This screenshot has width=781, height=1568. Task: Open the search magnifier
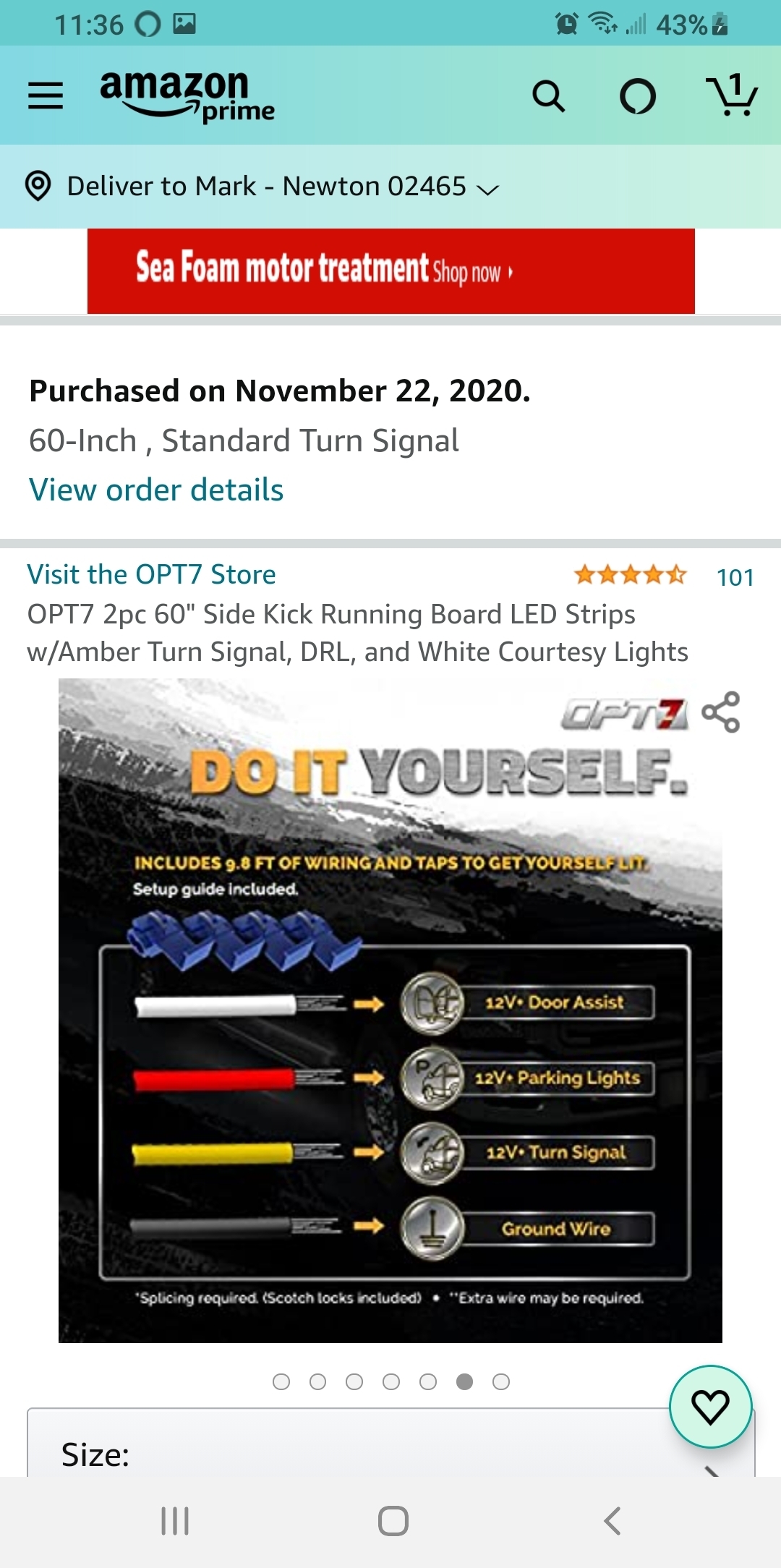click(x=548, y=96)
